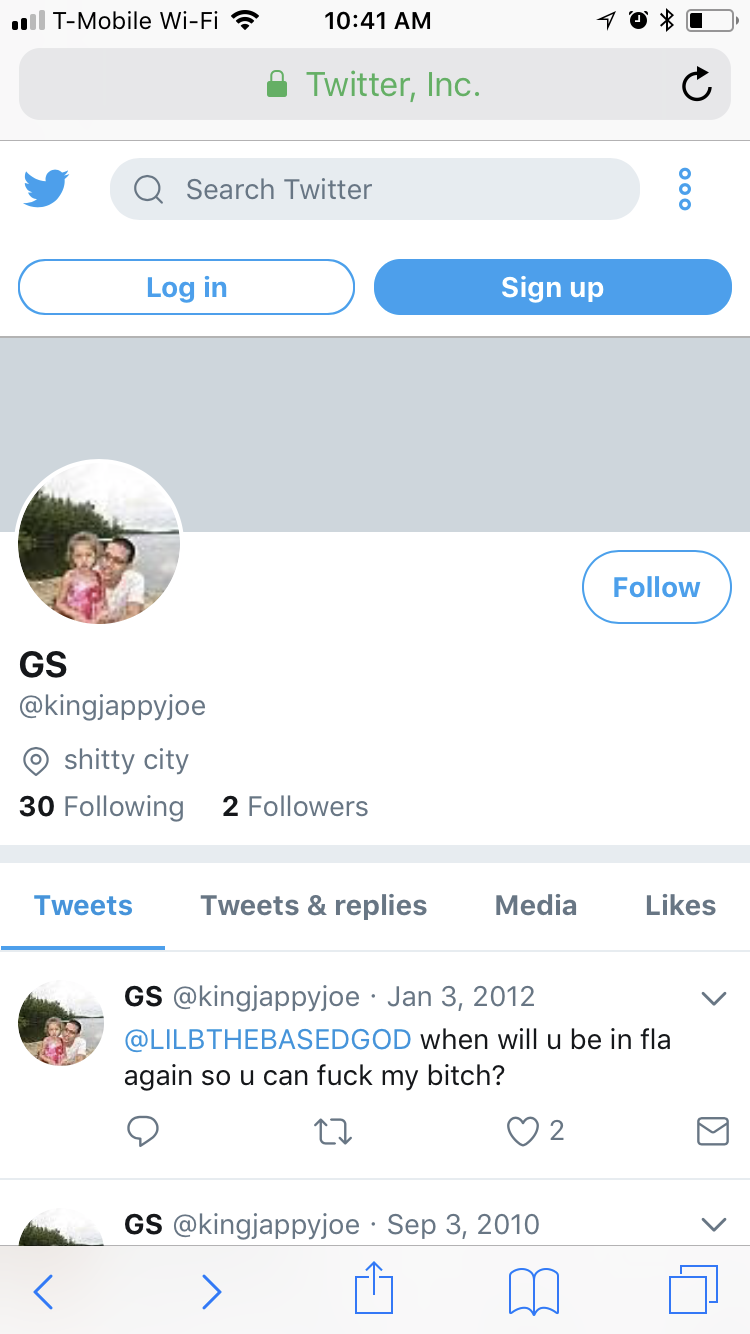Image resolution: width=750 pixels, height=1334 pixels.
Task: Switch to the Media tab
Action: [536, 905]
